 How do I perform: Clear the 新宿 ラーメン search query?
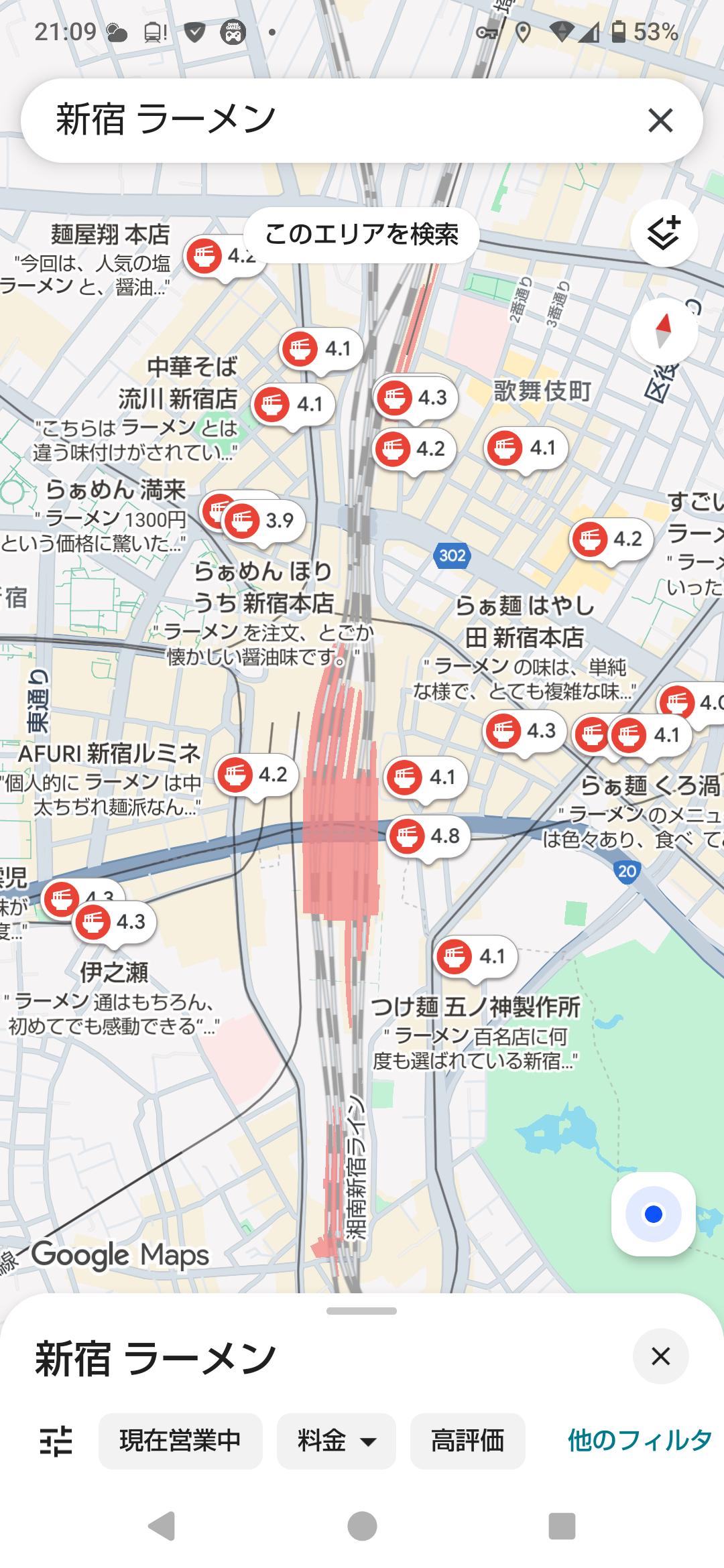click(660, 121)
